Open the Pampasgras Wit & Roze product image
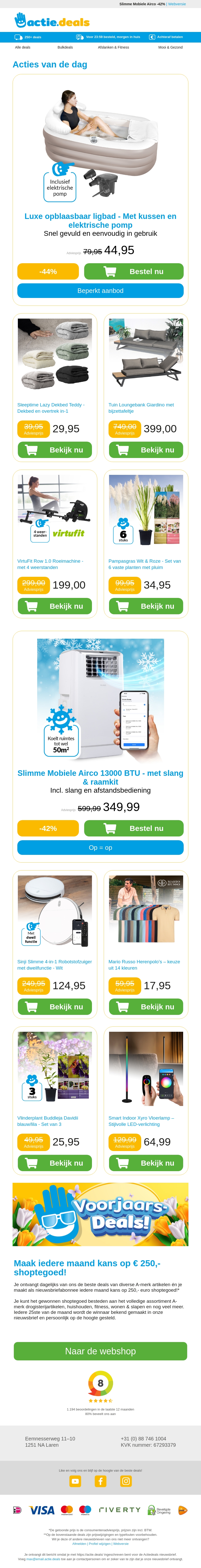This screenshot has width=201, height=1568. tap(146, 510)
